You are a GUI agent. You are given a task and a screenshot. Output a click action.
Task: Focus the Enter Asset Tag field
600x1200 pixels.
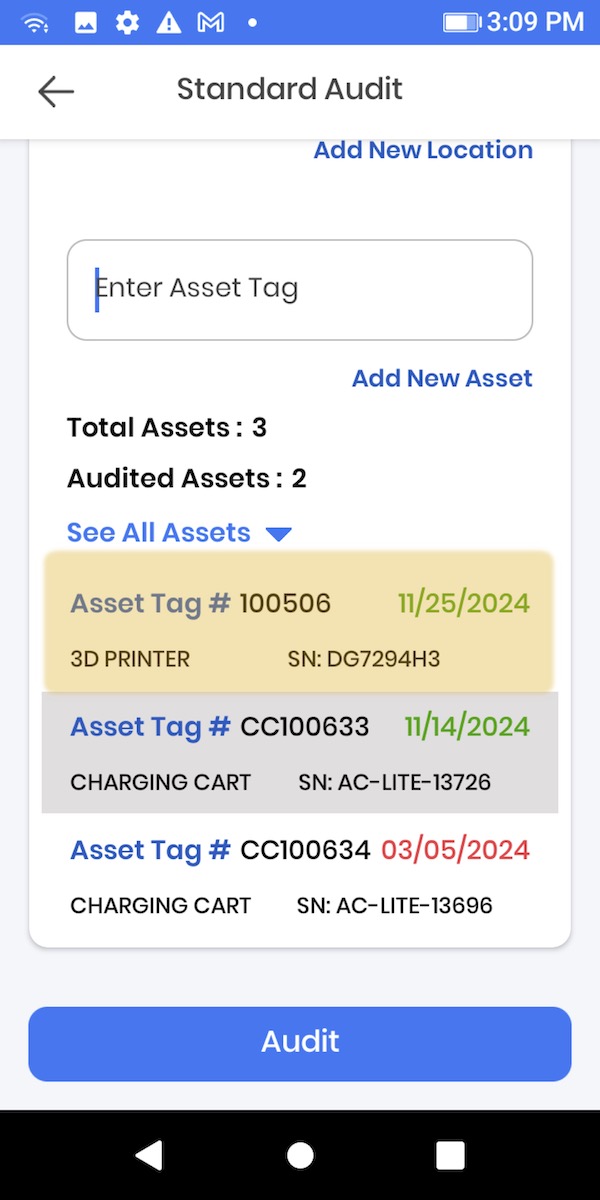[299, 290]
